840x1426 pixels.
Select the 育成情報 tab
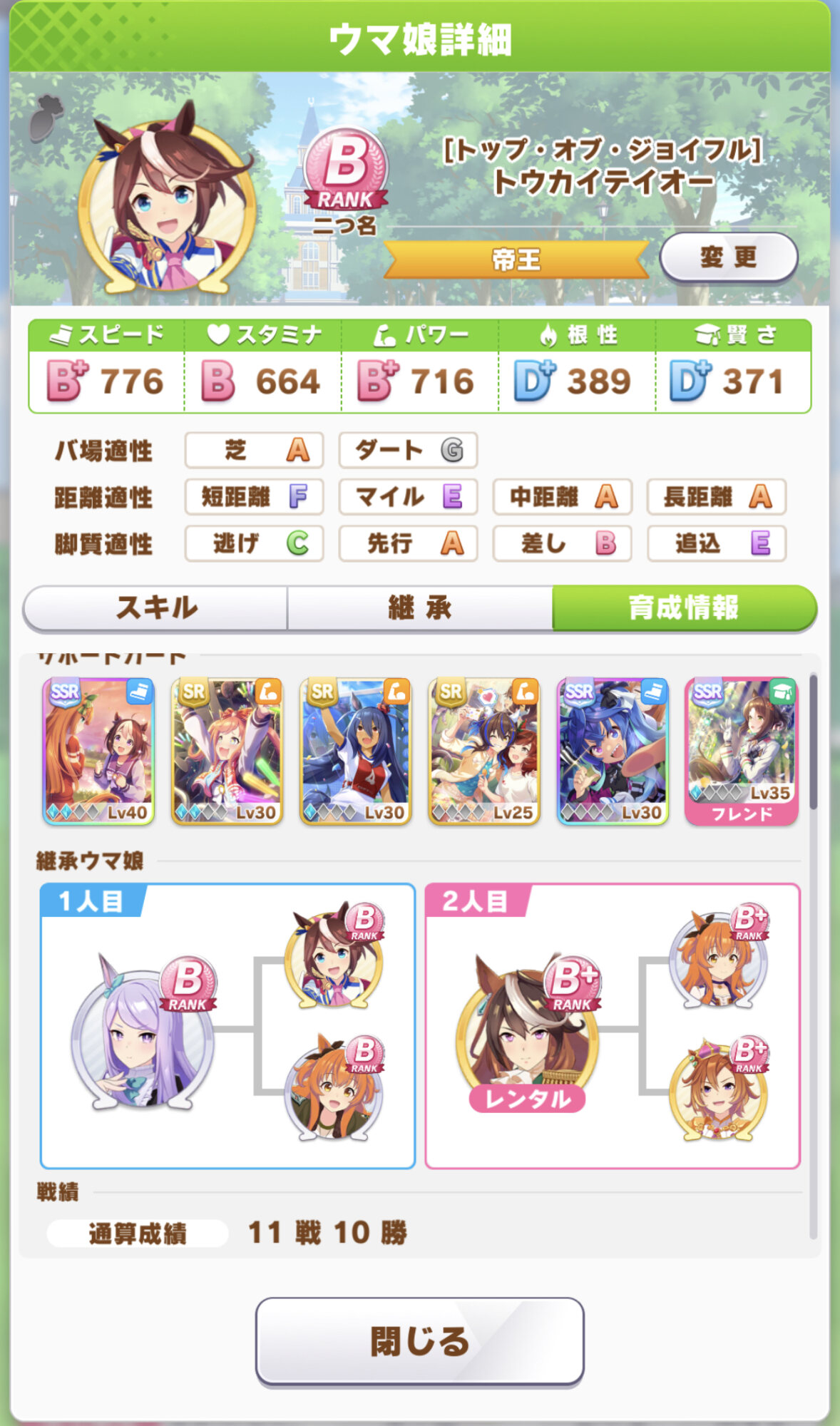[683, 608]
